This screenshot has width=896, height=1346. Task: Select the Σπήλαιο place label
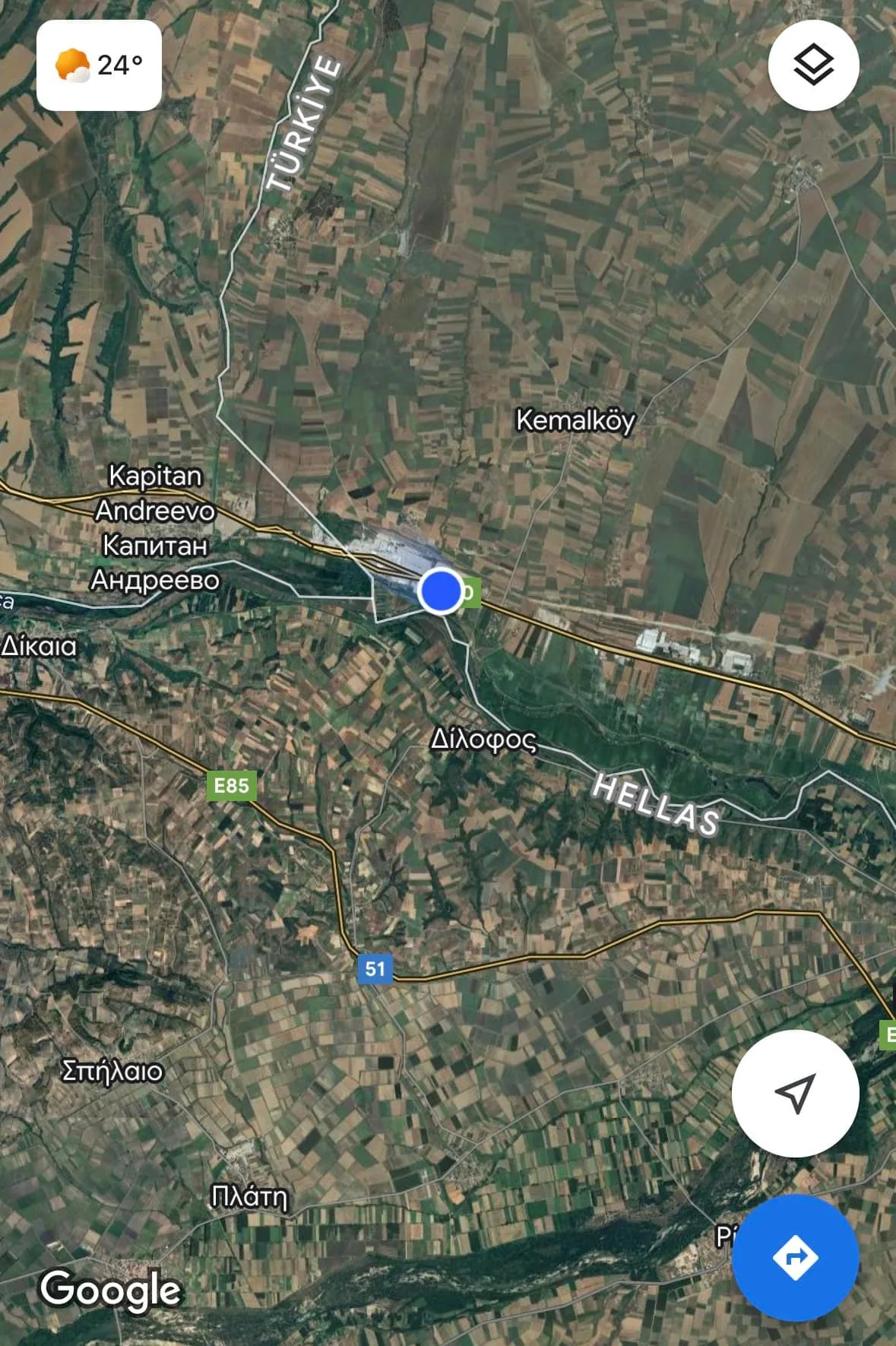(112, 1071)
